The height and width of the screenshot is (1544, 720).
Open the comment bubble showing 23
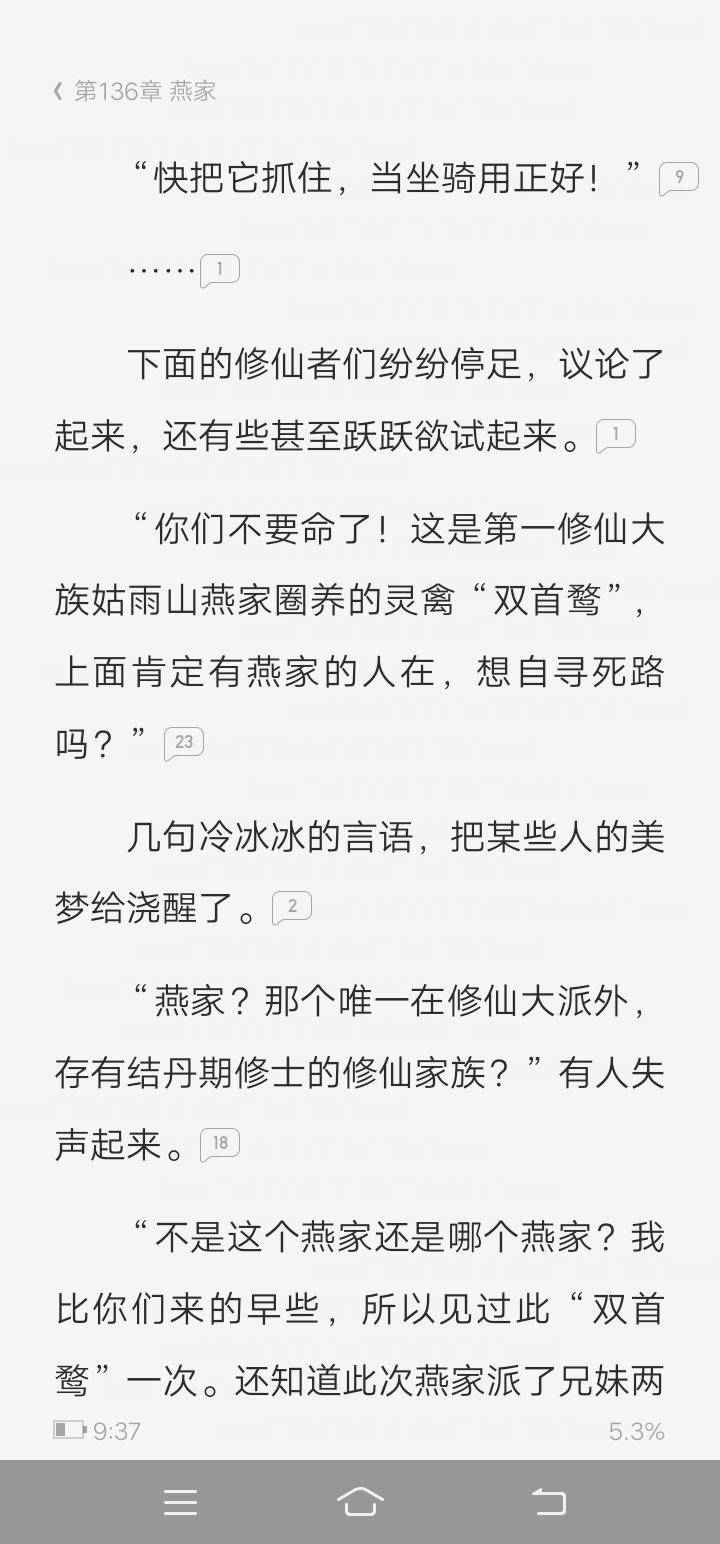point(184,742)
